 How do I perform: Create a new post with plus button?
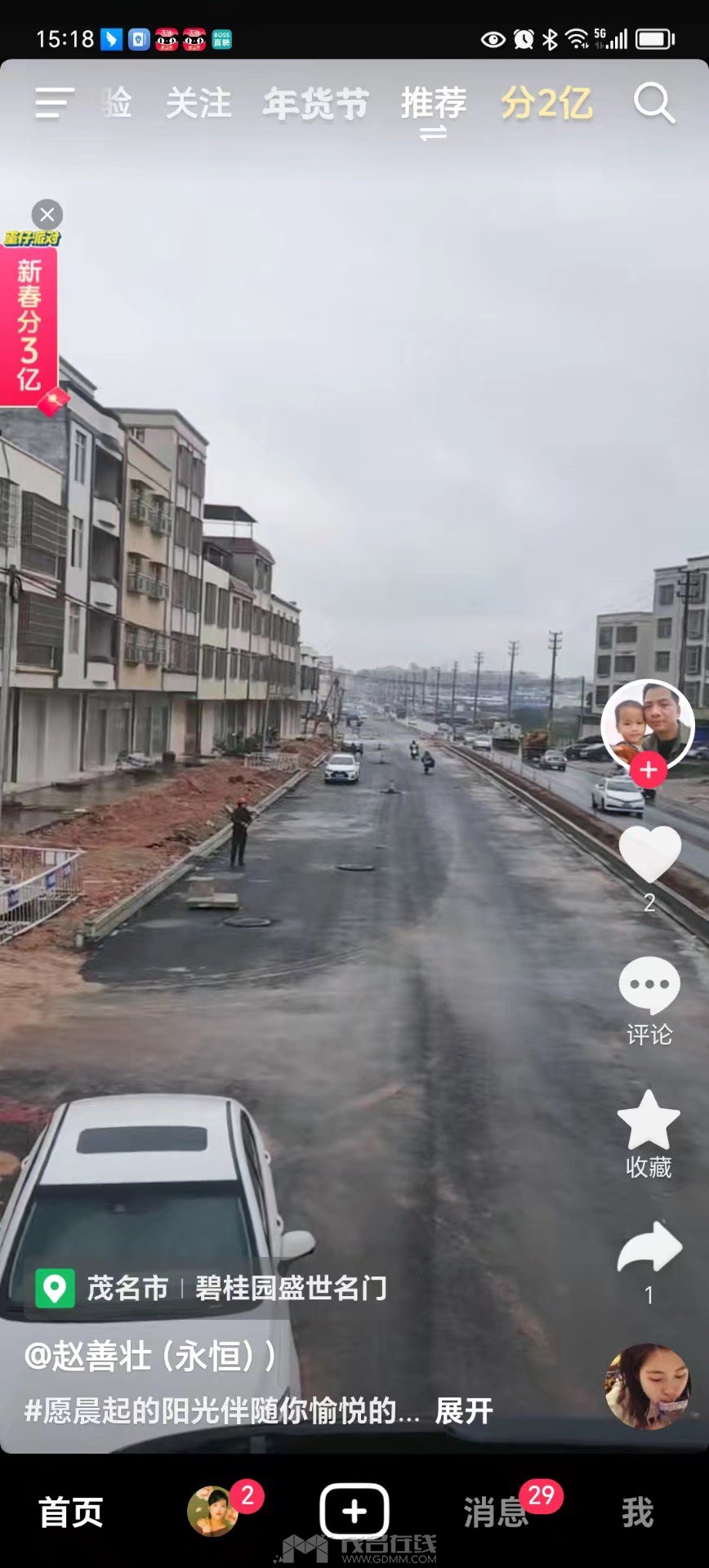354,1512
